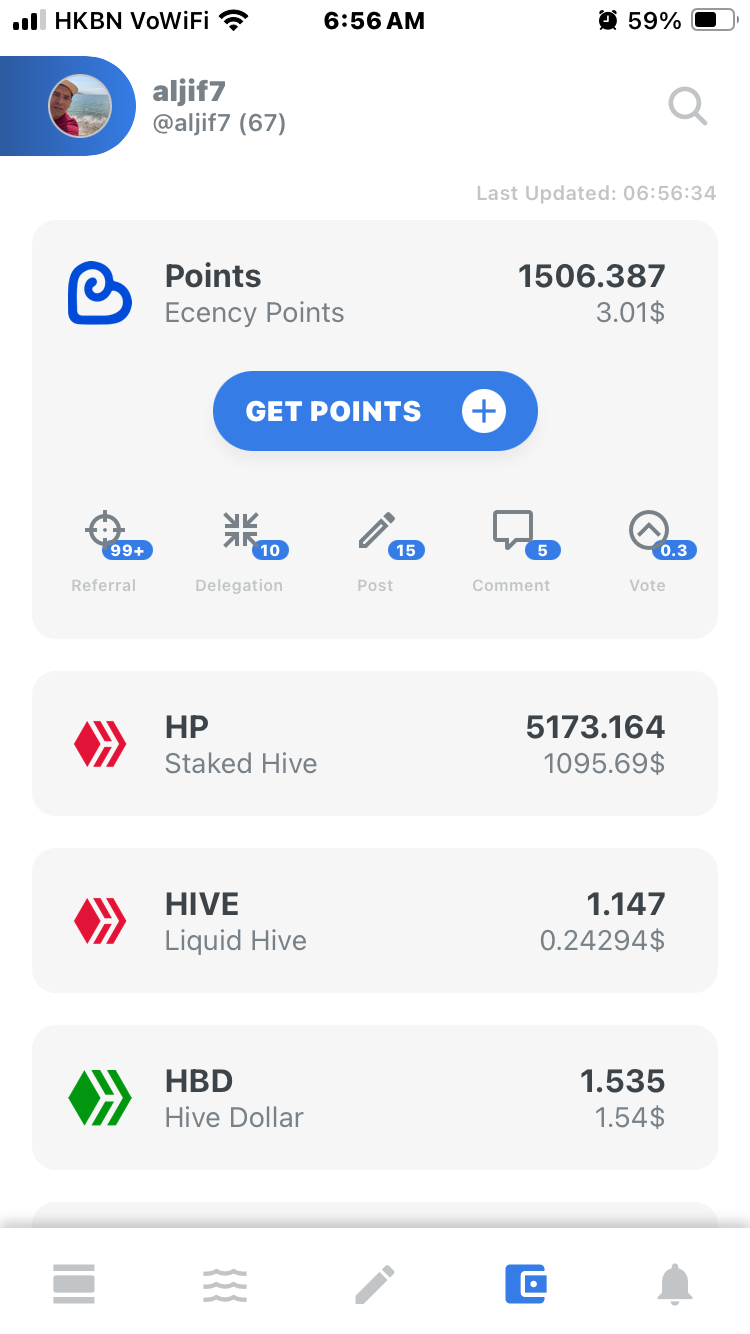Select the Comment points icon
This screenshot has width=750, height=1334.
click(512, 530)
